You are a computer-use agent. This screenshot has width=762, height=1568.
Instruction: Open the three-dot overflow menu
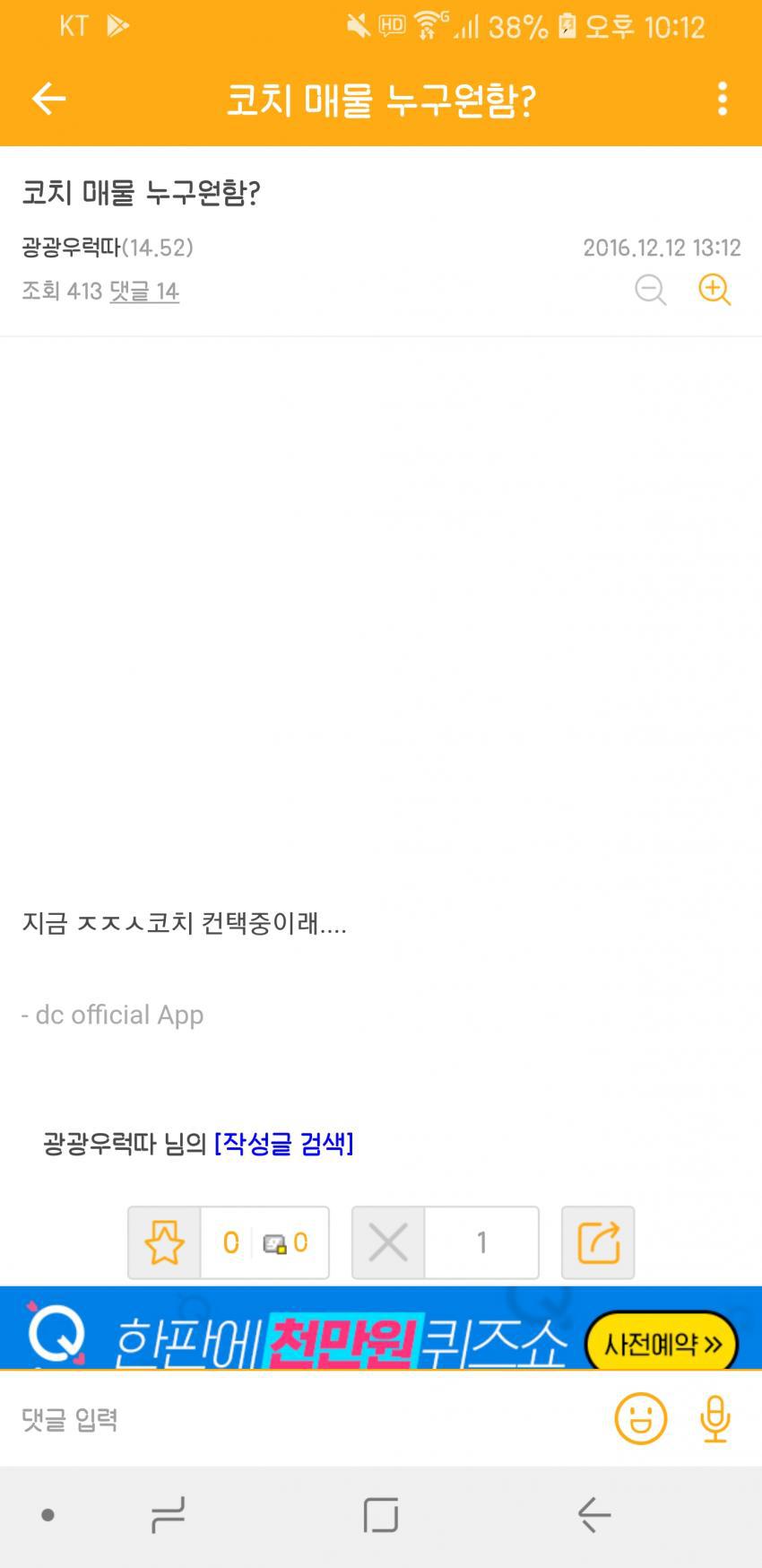click(x=722, y=99)
